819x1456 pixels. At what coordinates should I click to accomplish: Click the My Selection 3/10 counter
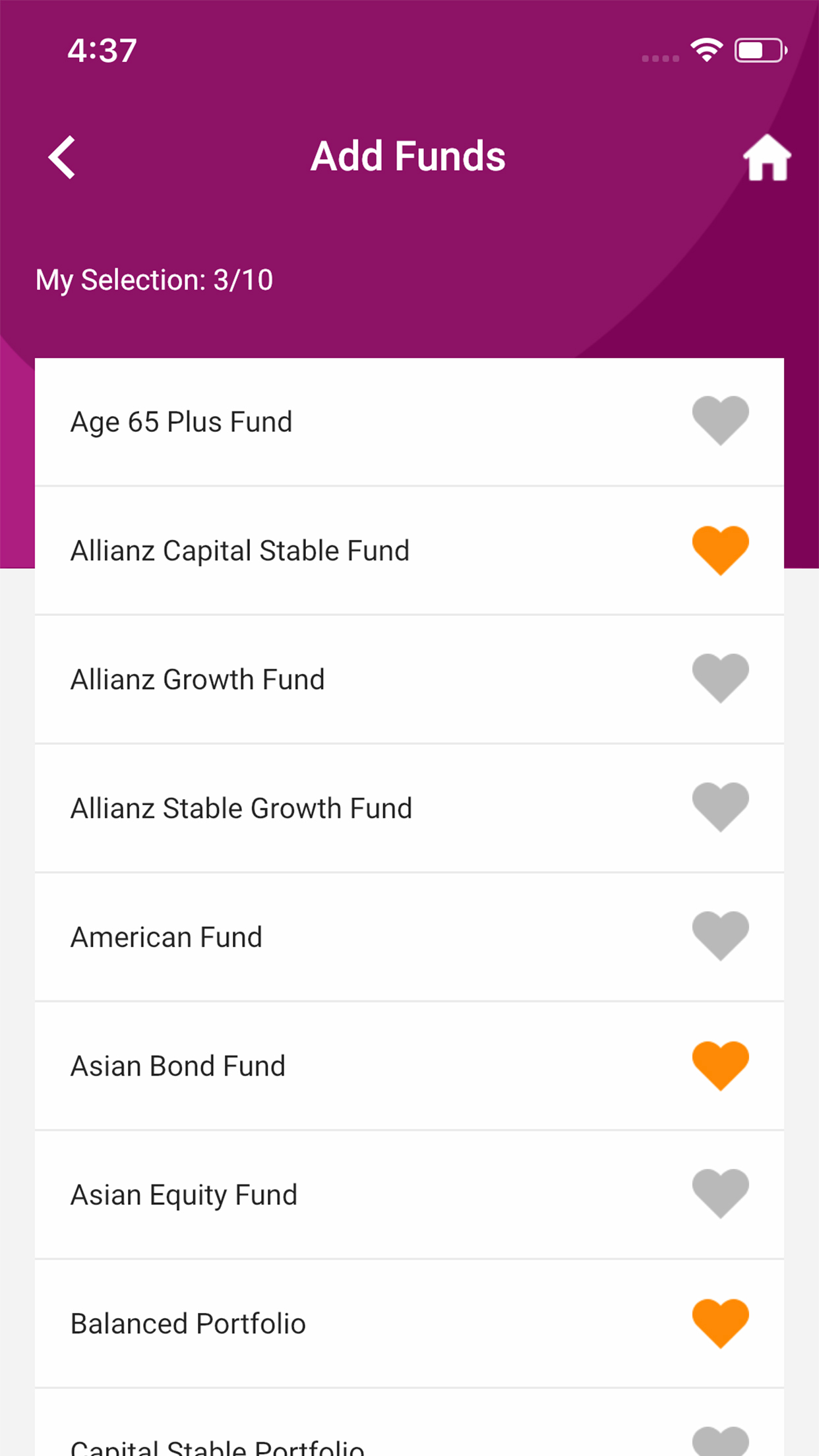154,279
